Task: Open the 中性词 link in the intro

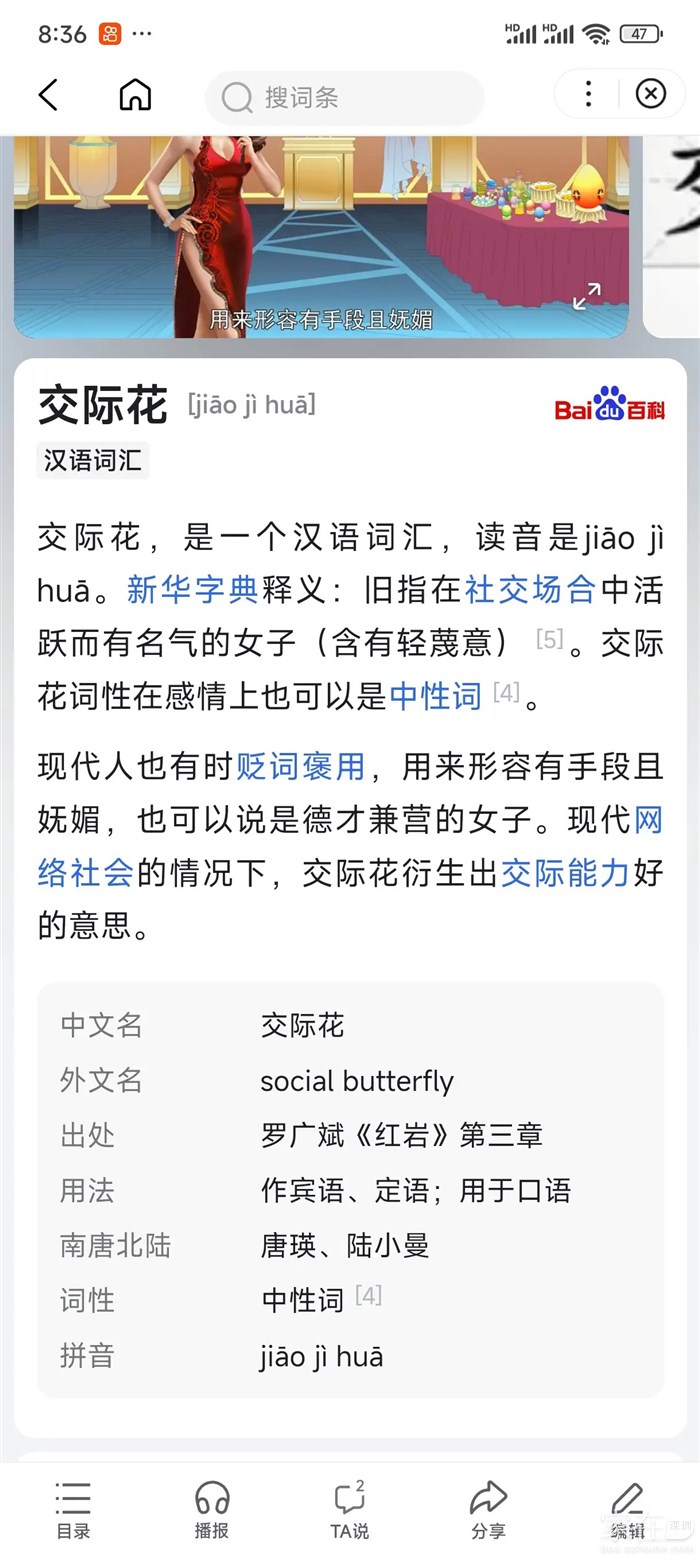Action: 435,696
